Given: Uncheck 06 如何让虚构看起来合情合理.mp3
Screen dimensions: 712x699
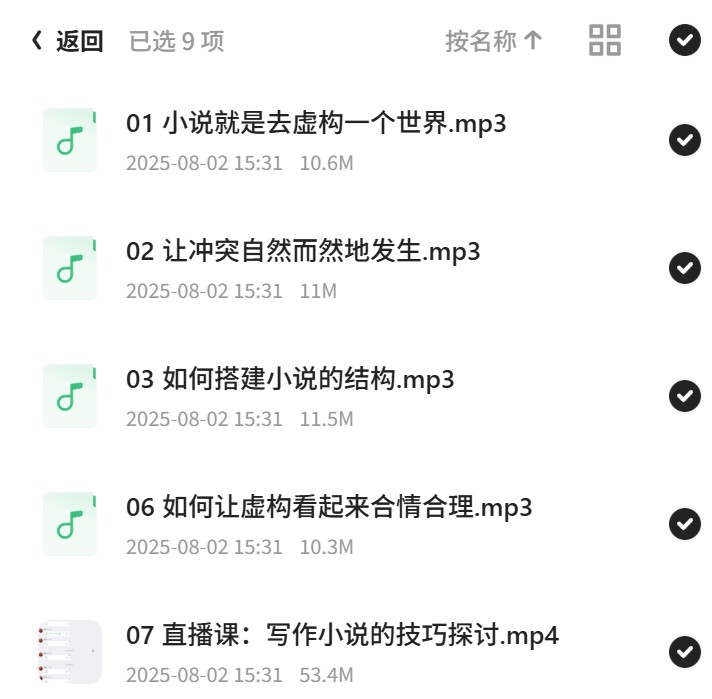Looking at the screenshot, I should (685, 524).
